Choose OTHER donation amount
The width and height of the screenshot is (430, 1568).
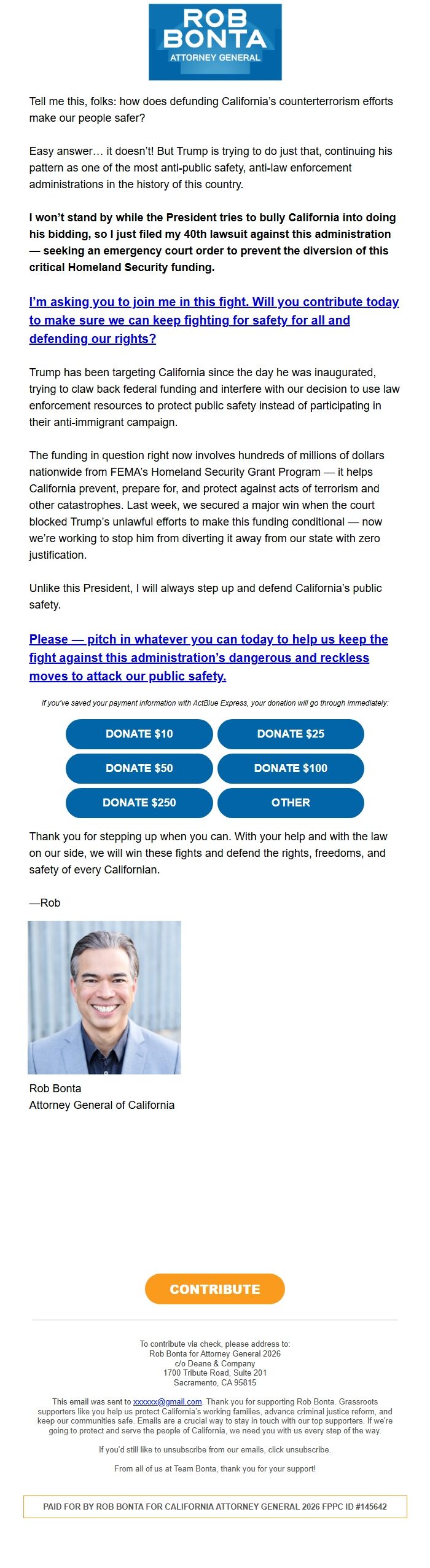click(291, 803)
